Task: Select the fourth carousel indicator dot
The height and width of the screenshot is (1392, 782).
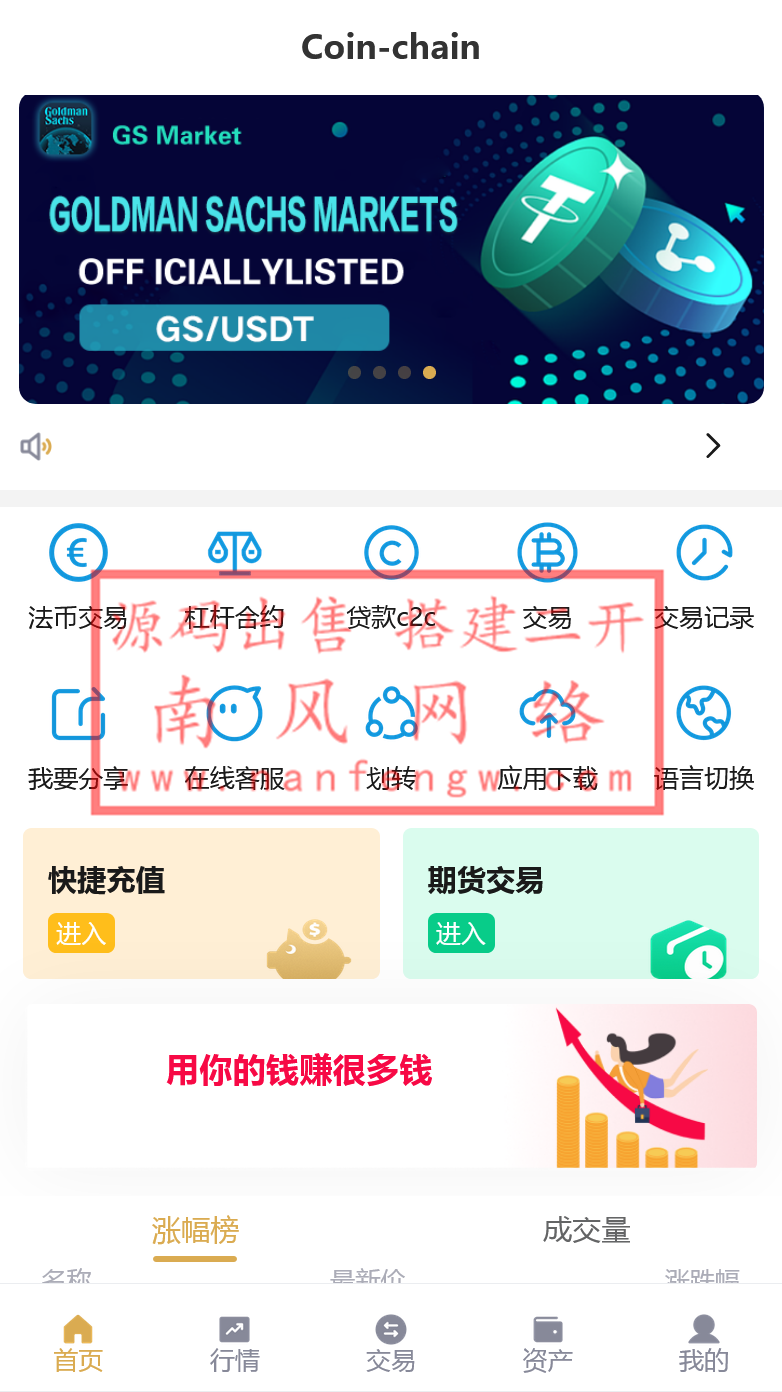Action: 429,372
